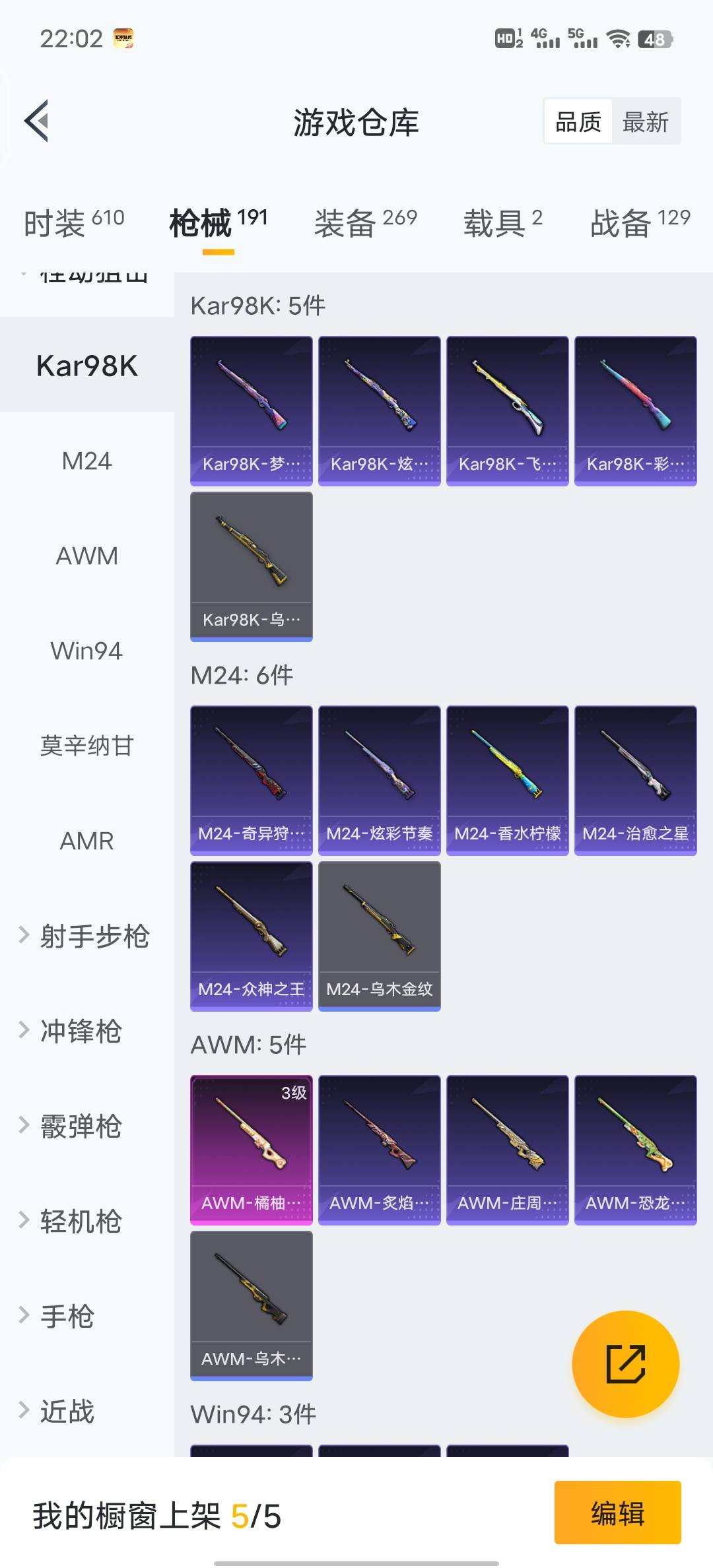Open the M24-治愈之星 skin card

point(636,779)
